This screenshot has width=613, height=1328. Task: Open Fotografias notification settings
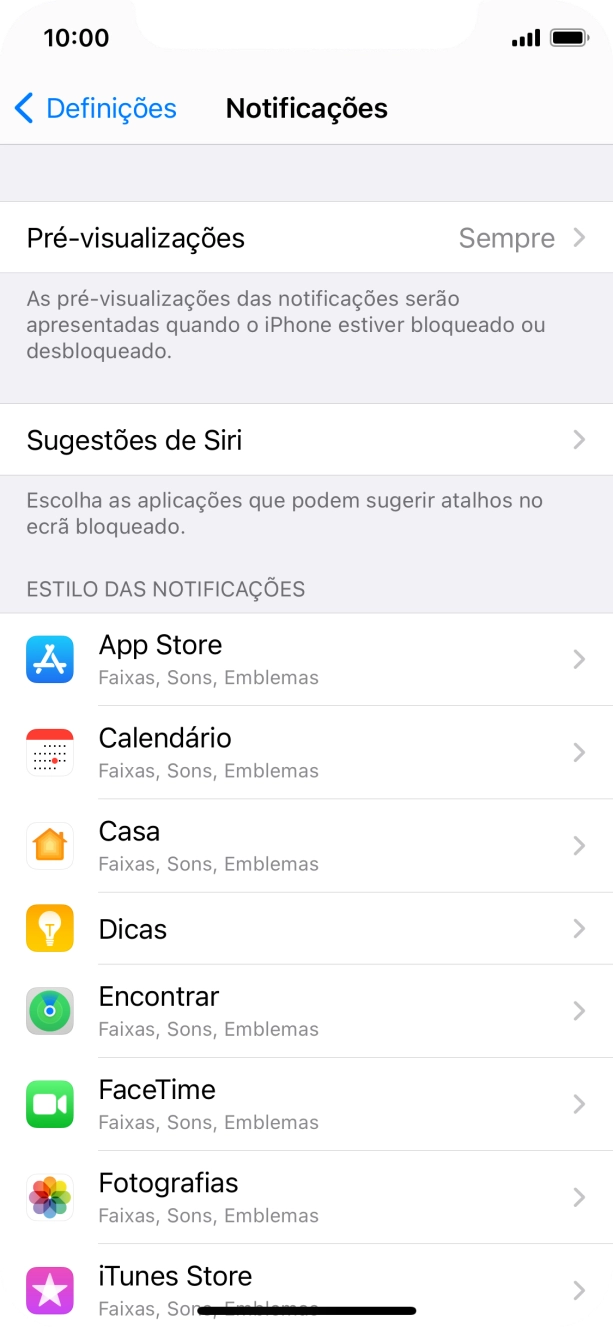[x=306, y=1197]
